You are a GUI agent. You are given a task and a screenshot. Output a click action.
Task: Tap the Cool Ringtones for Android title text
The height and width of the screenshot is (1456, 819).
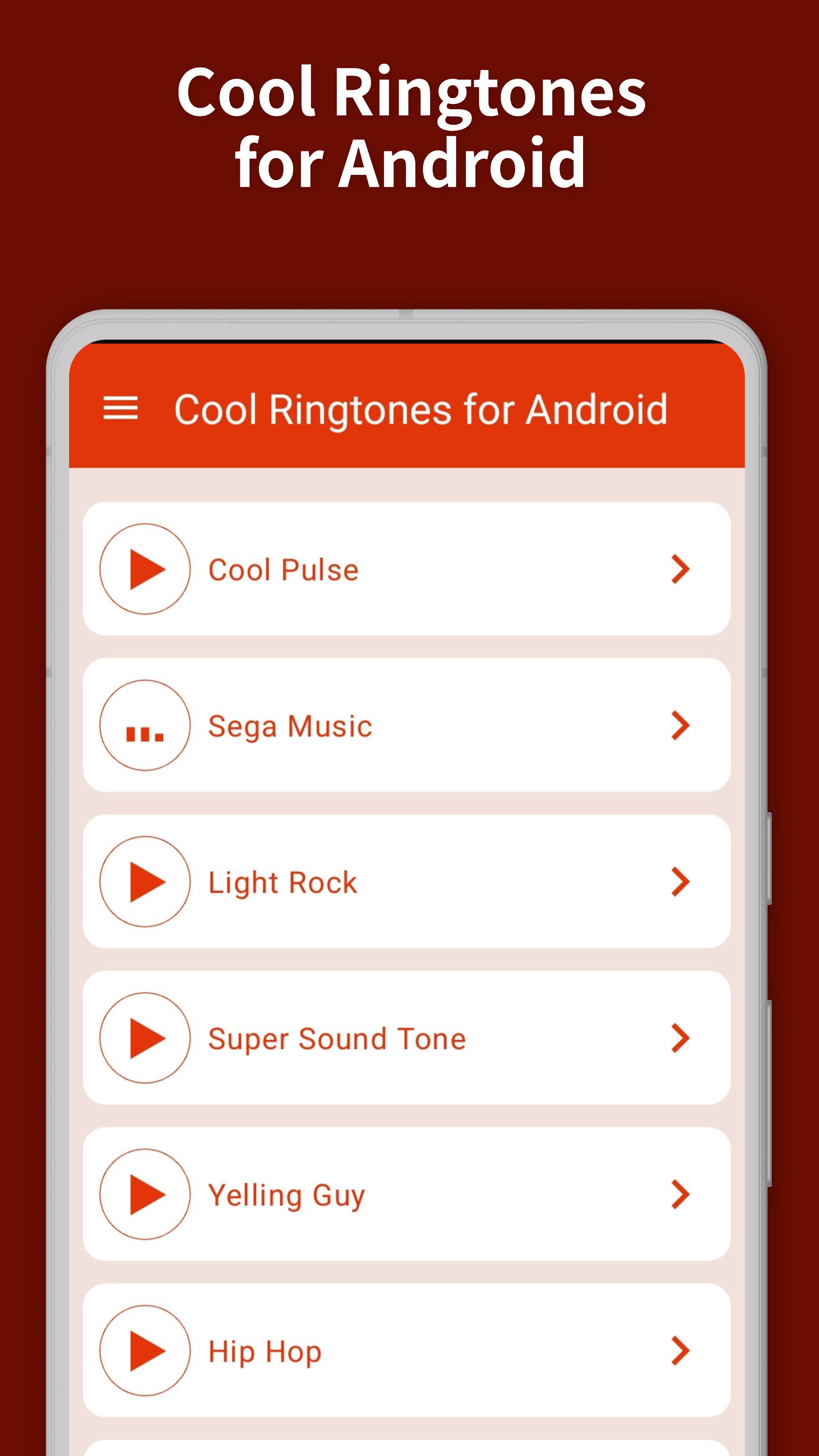click(x=421, y=410)
